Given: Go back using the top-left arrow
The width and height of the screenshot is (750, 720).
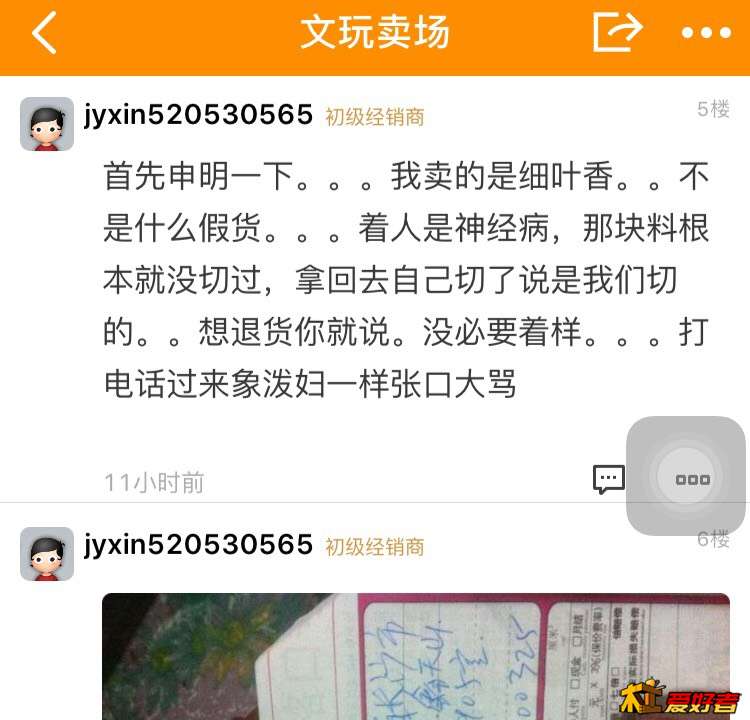Looking at the screenshot, I should pos(44,33).
